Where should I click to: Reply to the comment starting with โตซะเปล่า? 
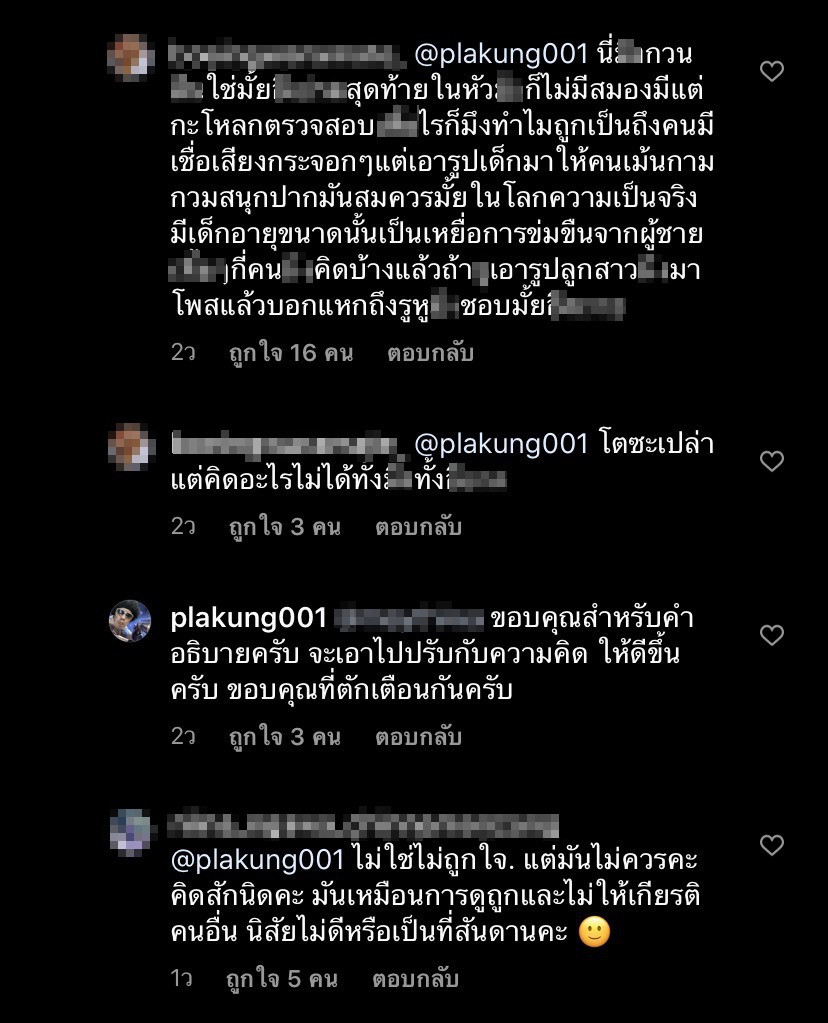pos(418,527)
